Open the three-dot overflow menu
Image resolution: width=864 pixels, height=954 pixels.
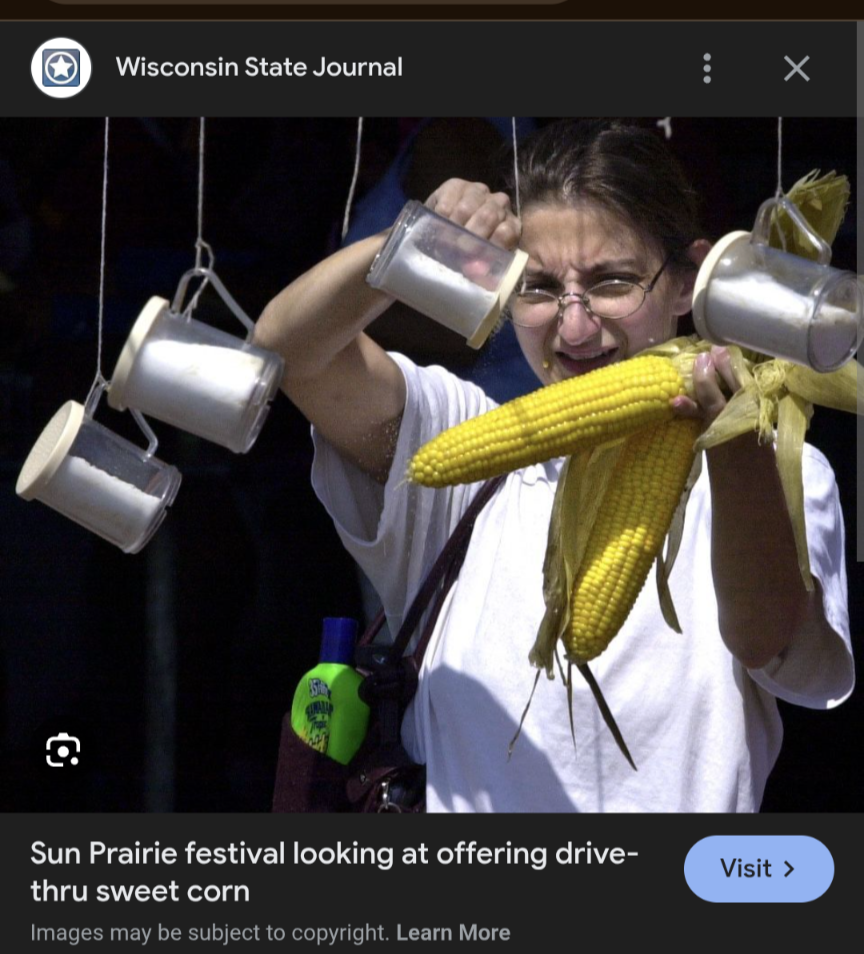click(707, 68)
